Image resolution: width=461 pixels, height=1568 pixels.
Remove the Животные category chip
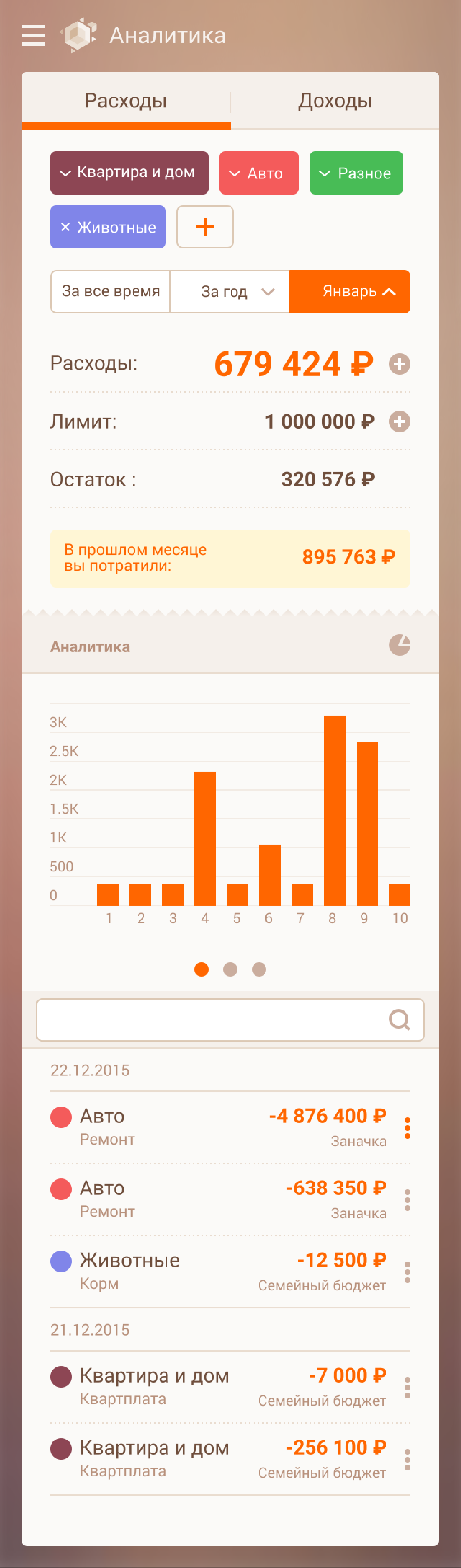[x=66, y=227]
